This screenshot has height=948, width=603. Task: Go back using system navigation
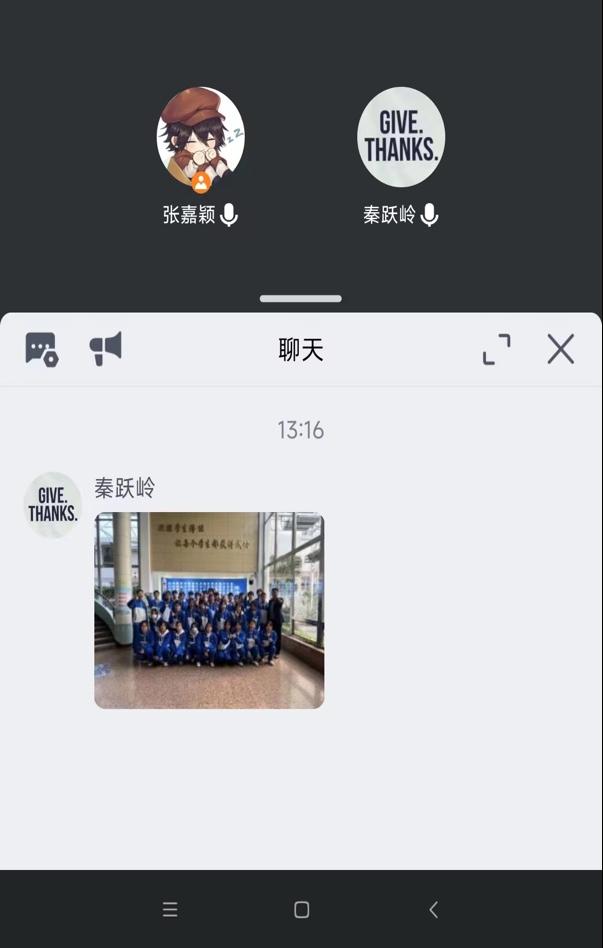[433, 909]
